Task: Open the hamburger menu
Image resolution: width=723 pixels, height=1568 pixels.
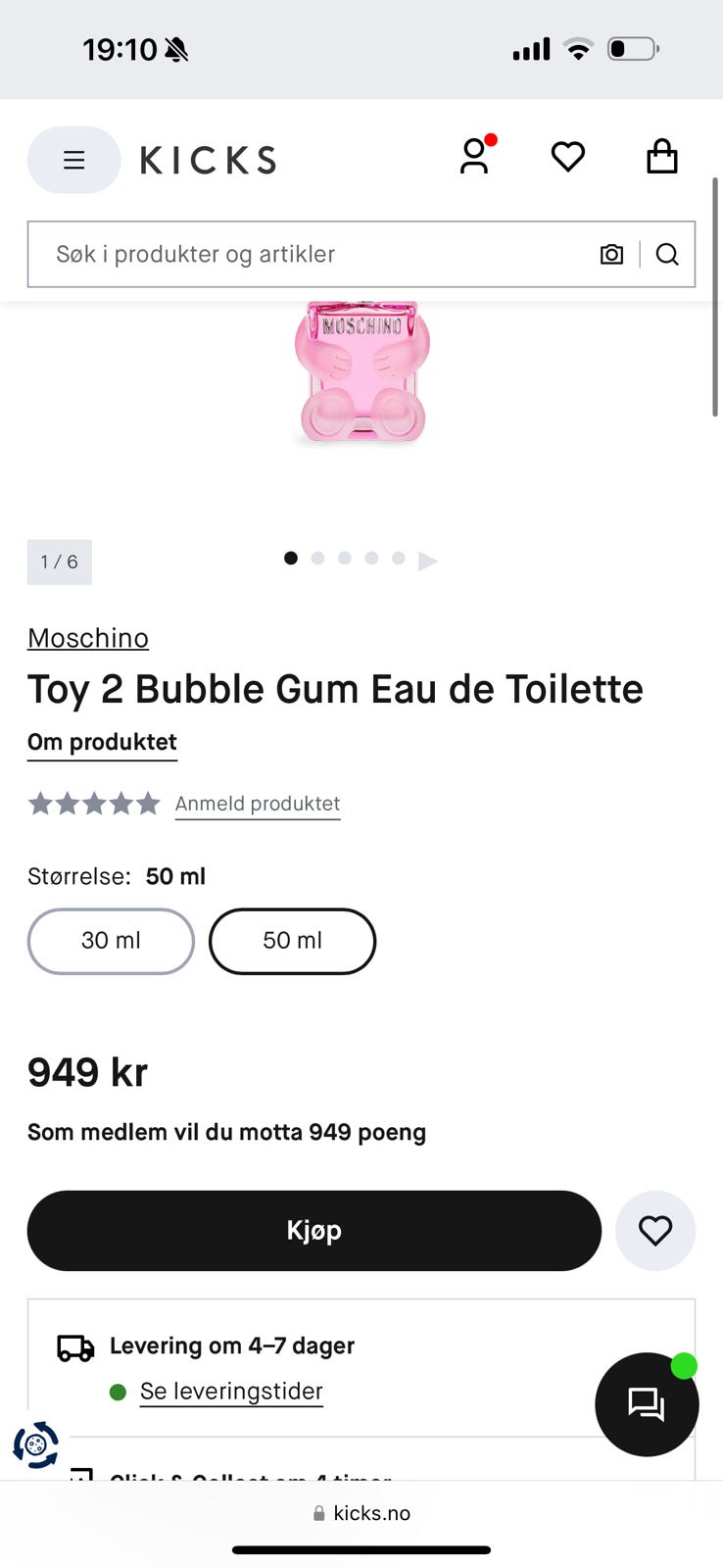Action: [x=73, y=160]
